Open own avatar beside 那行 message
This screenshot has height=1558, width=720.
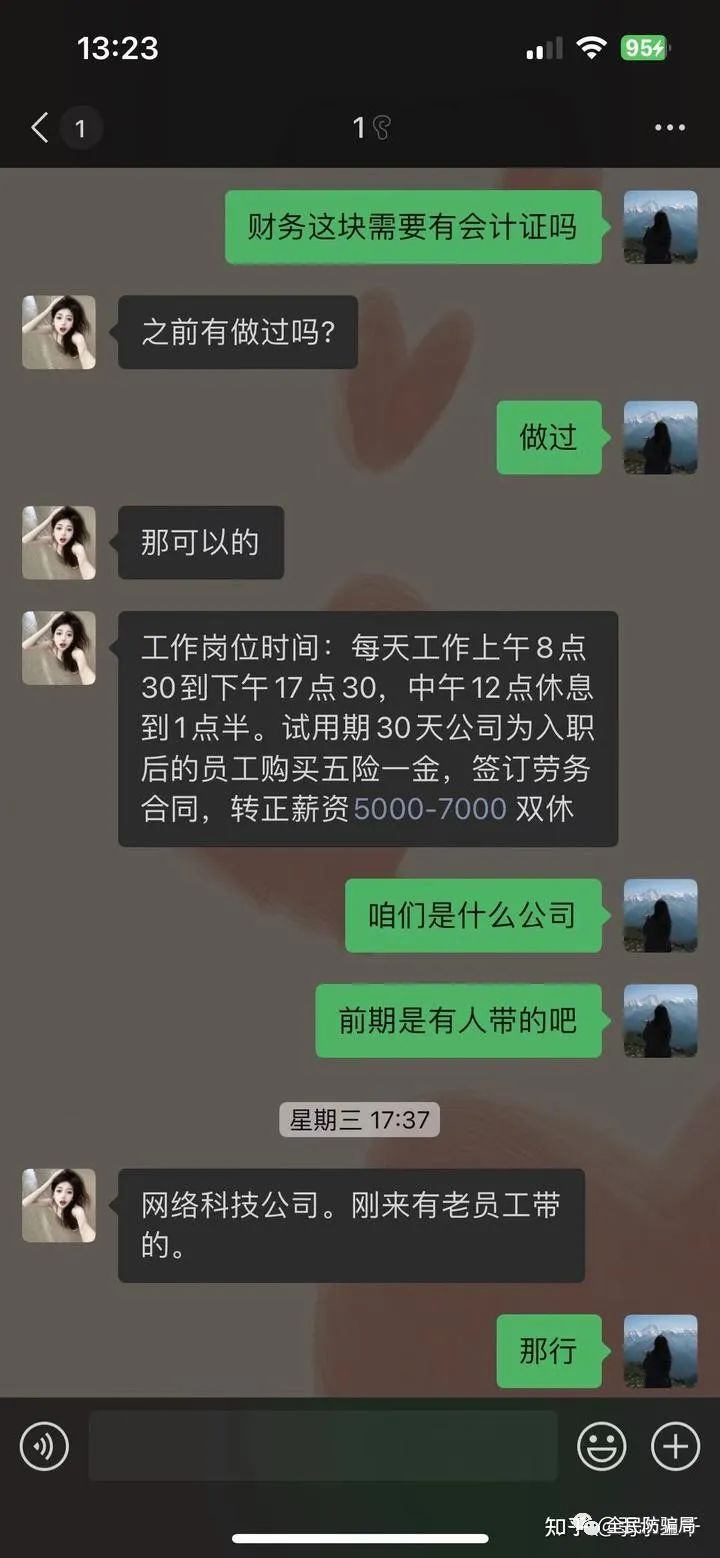[660, 1351]
